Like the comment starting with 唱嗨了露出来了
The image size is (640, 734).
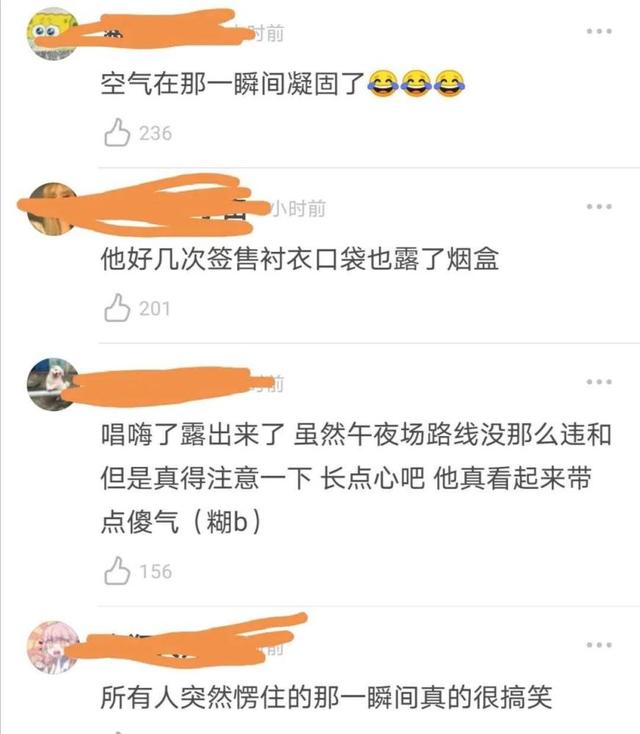click(118, 571)
